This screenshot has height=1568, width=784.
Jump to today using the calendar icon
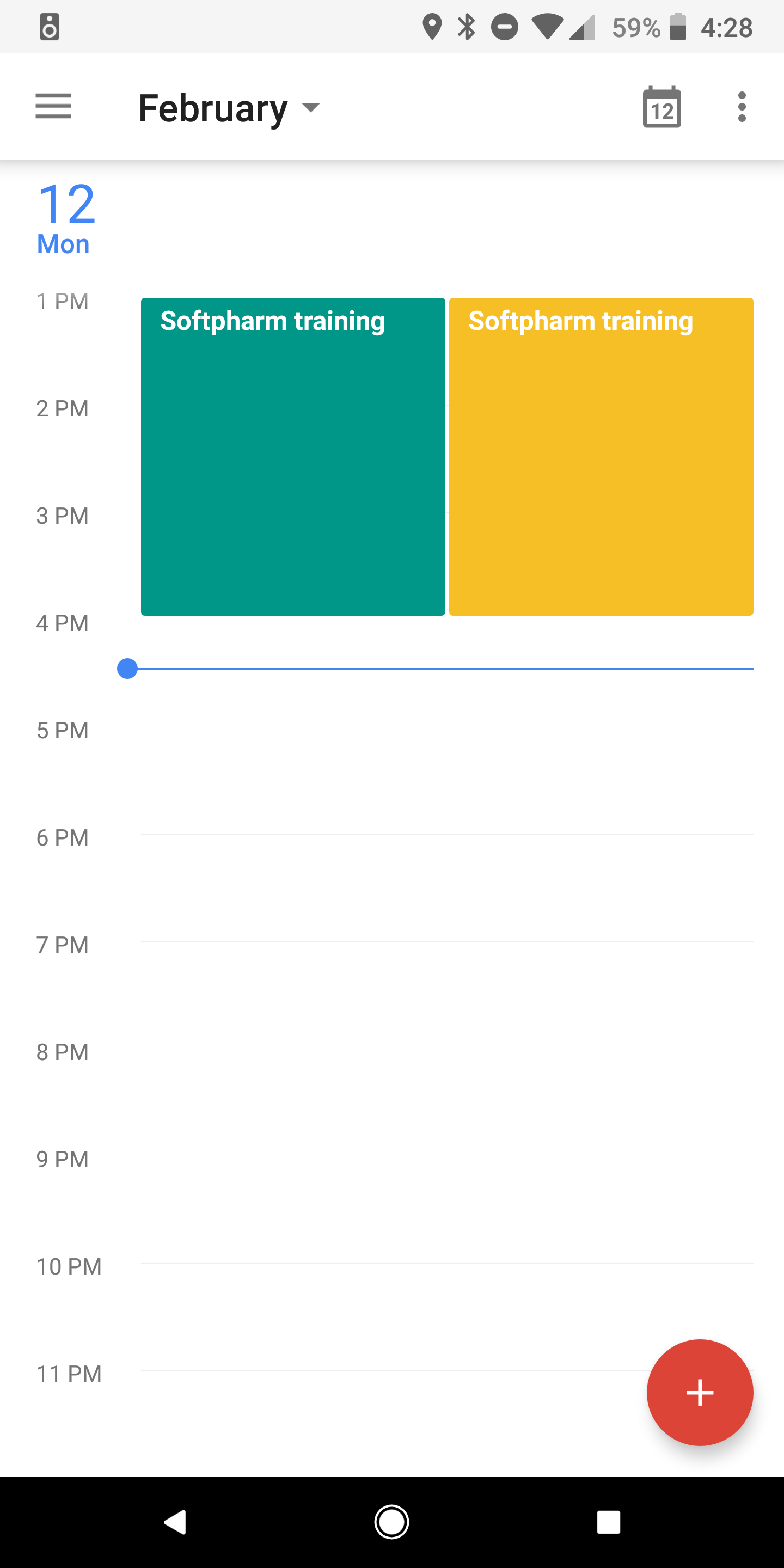661,107
